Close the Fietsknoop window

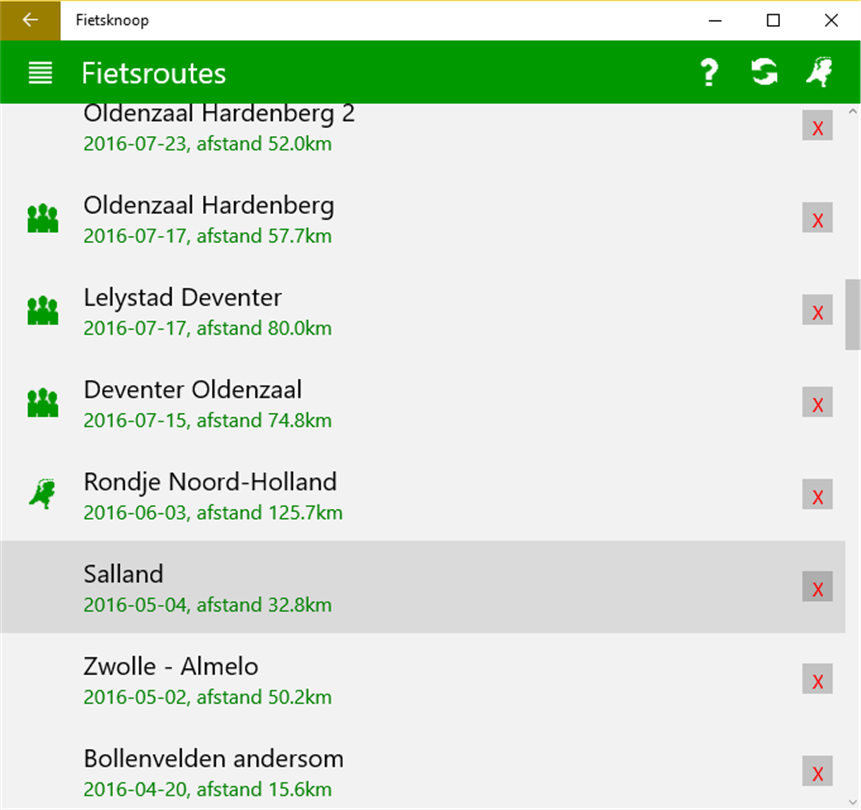coord(831,20)
